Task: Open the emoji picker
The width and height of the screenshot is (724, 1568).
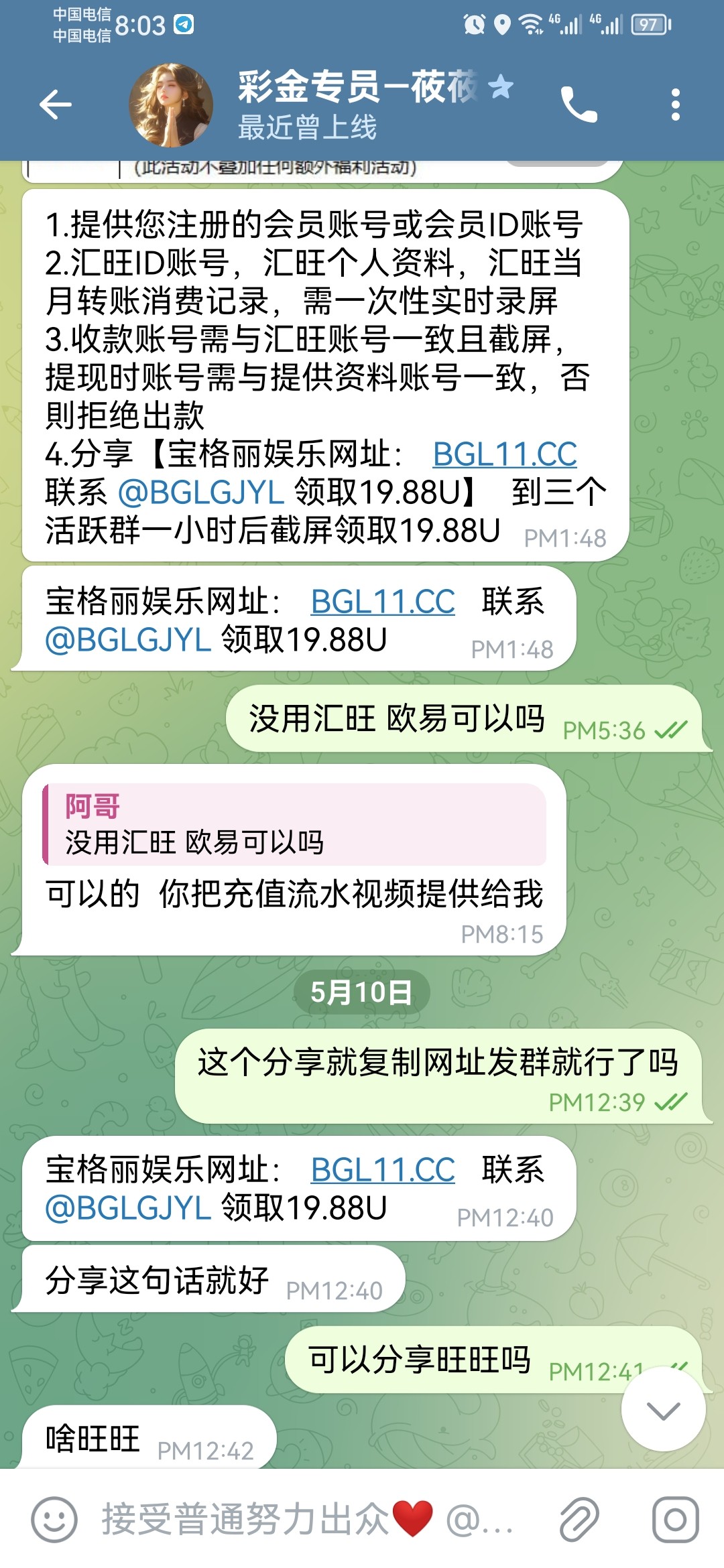Action: (x=54, y=1520)
